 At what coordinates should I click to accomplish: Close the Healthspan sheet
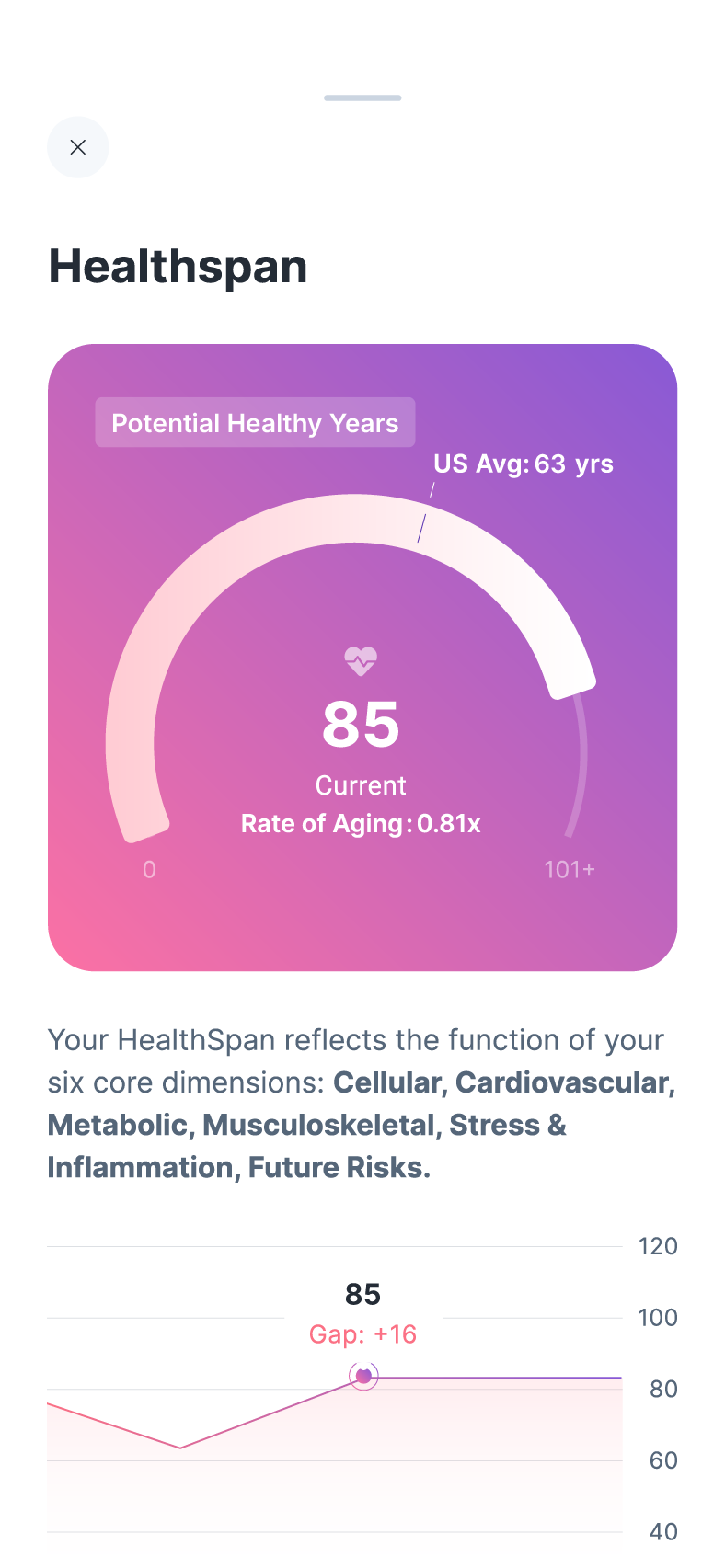pyautogui.click(x=78, y=147)
